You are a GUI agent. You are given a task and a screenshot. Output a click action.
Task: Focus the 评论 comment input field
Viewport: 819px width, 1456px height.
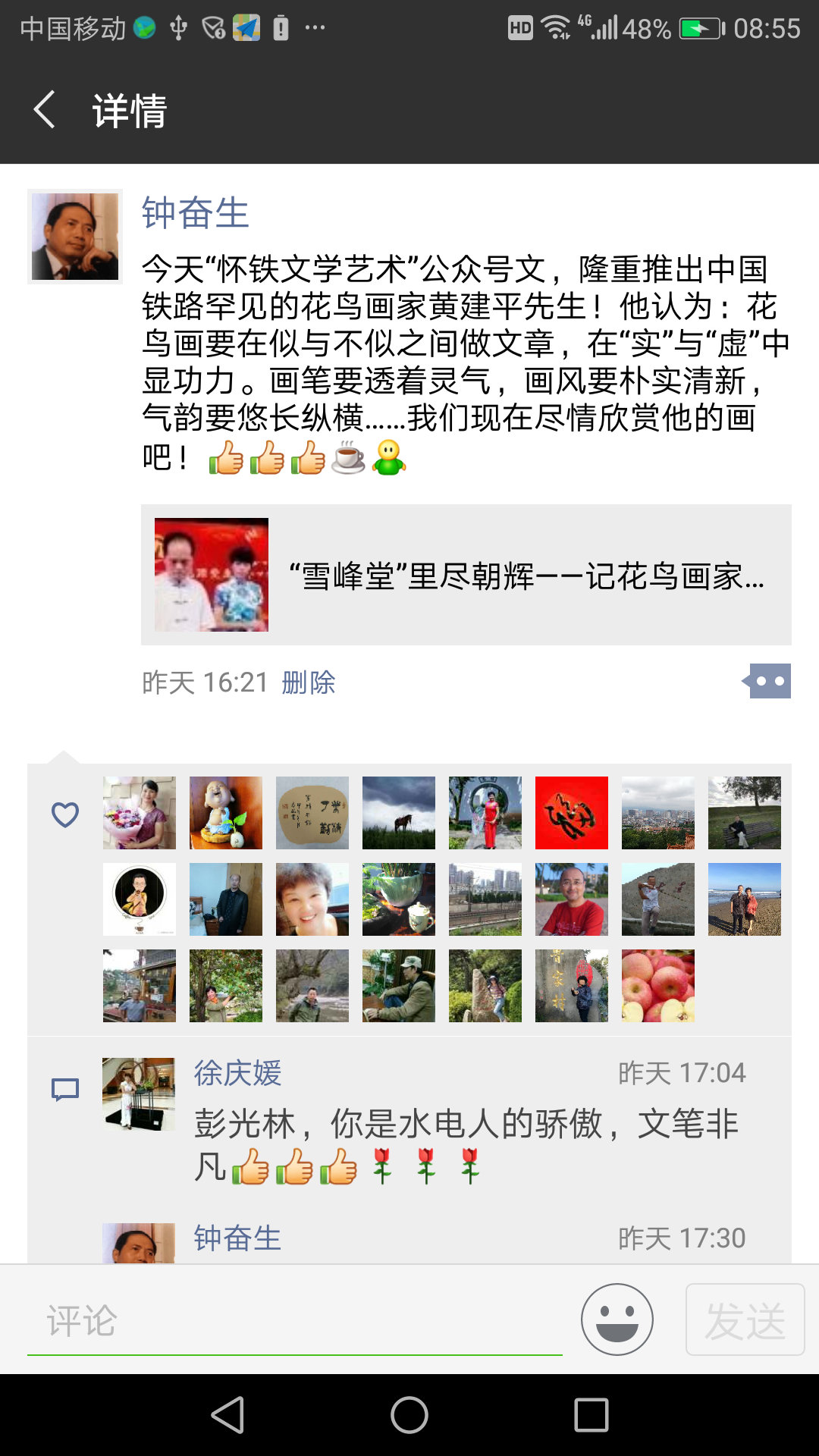[x=294, y=1321]
